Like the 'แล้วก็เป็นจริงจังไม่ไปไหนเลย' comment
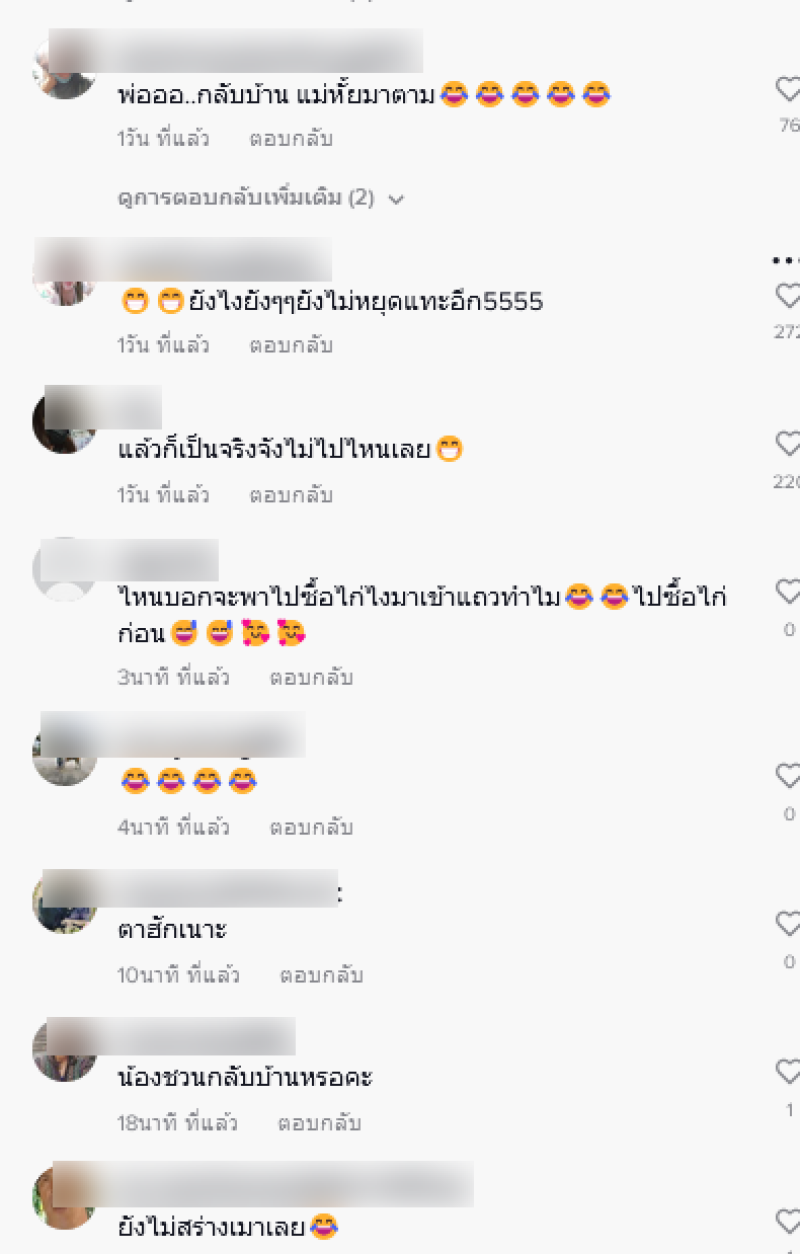 pos(789,444)
